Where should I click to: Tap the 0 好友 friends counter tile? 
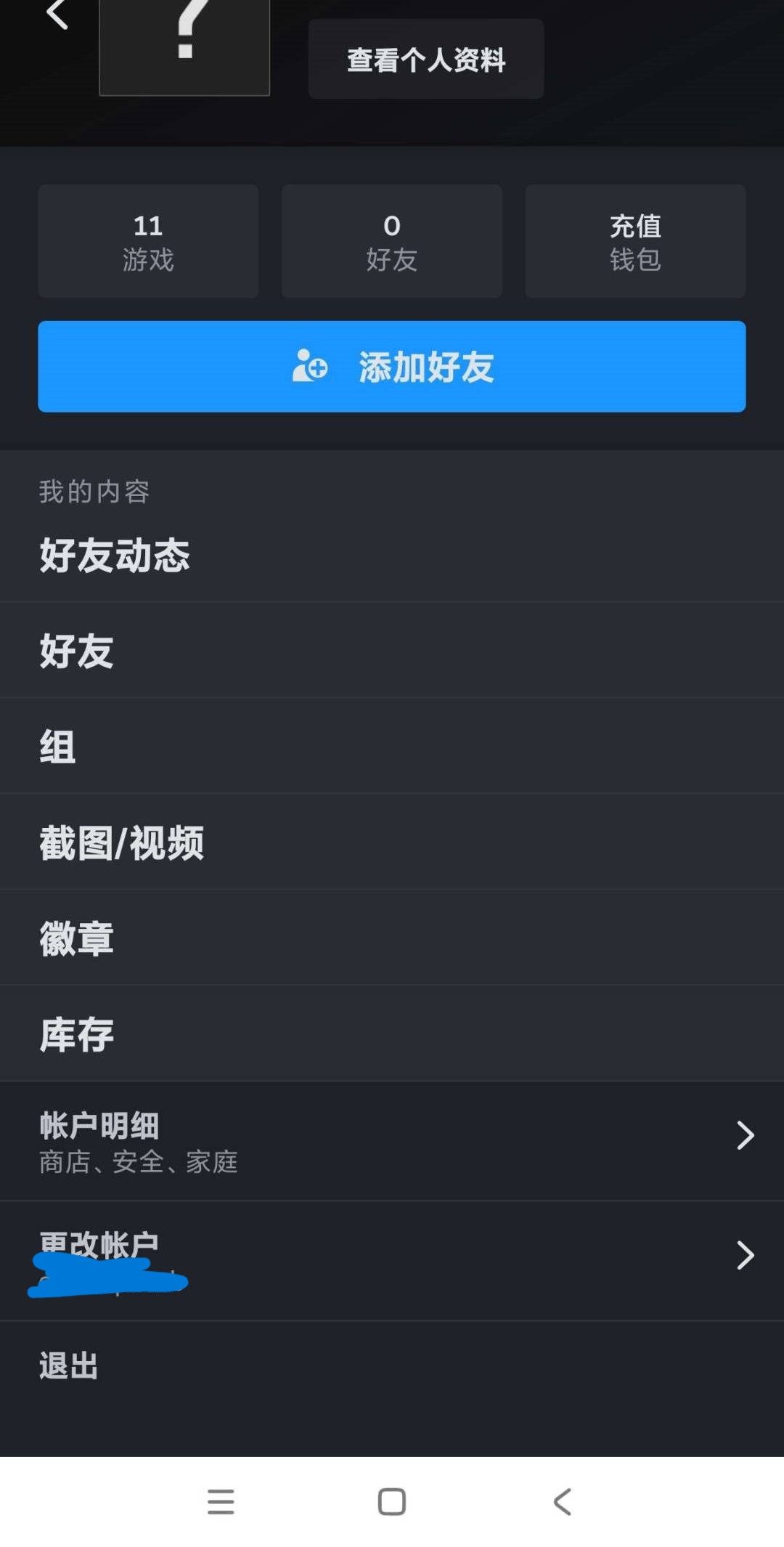coord(391,240)
